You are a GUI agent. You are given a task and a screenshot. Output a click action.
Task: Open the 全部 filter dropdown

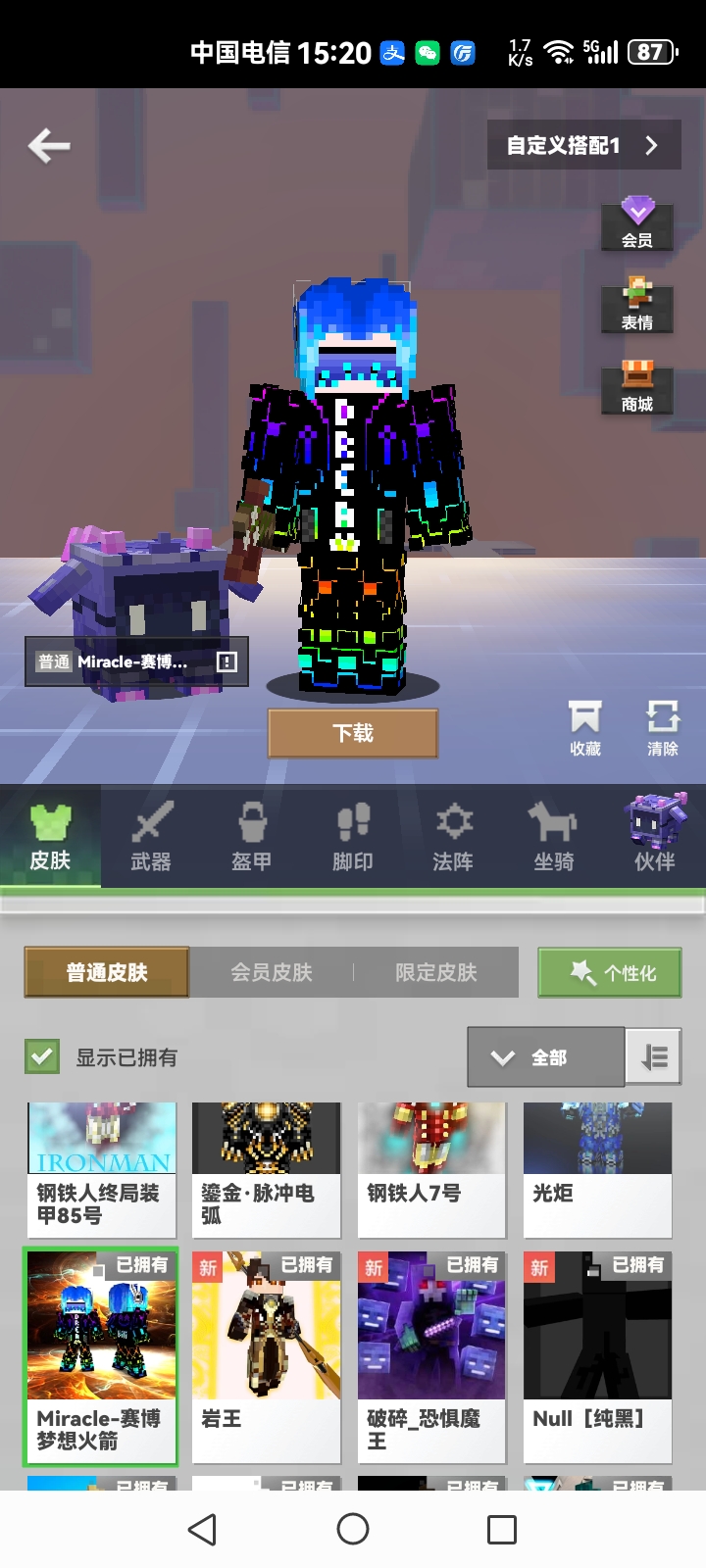pyautogui.click(x=545, y=1057)
